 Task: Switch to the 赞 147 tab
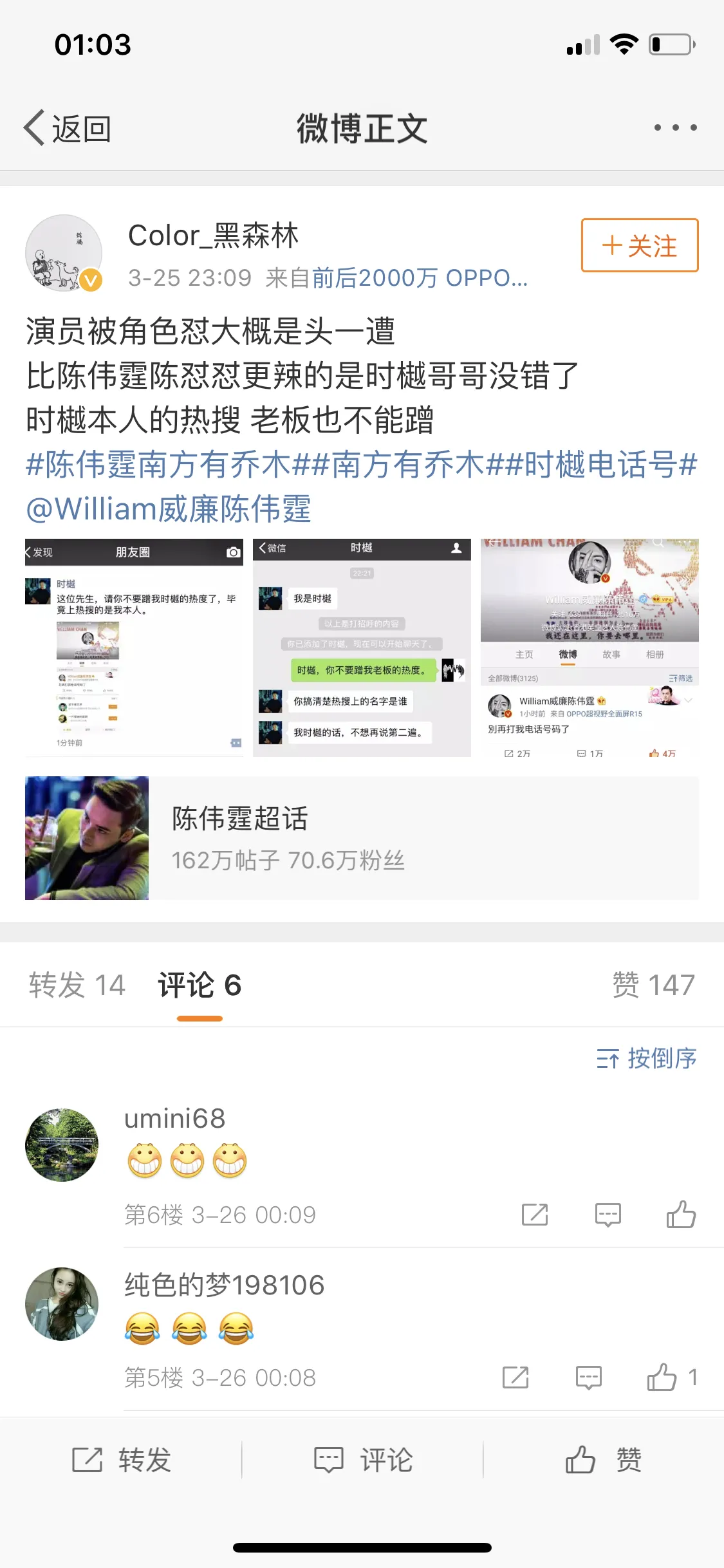(x=653, y=985)
